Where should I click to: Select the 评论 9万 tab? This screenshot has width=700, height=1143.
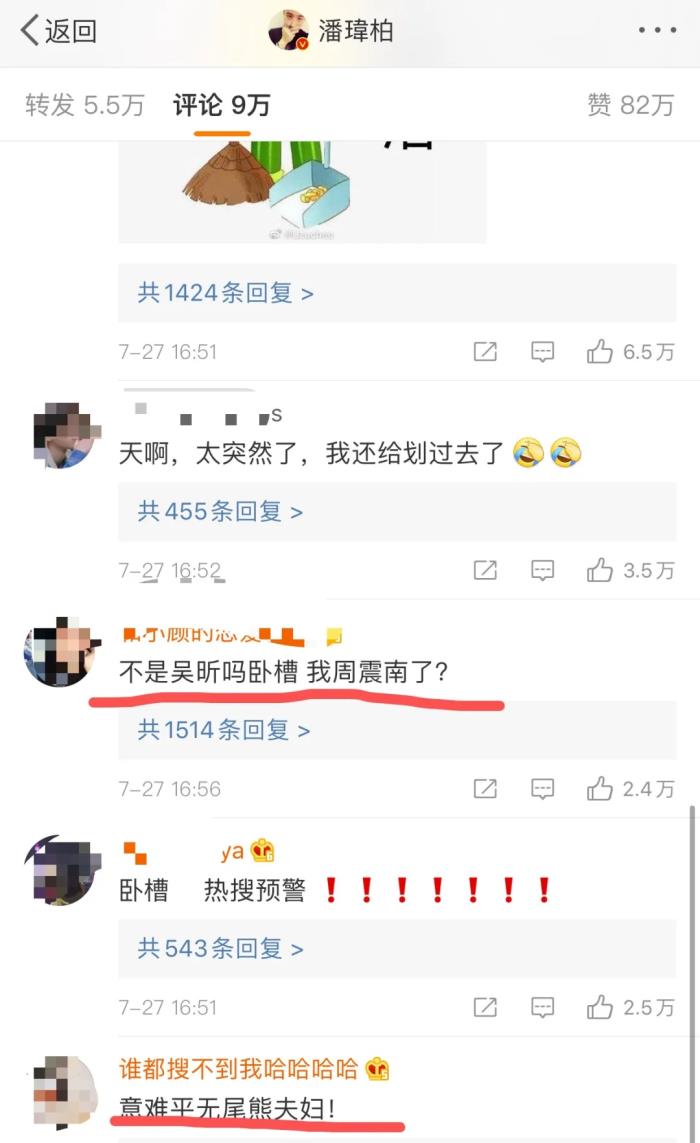click(221, 105)
